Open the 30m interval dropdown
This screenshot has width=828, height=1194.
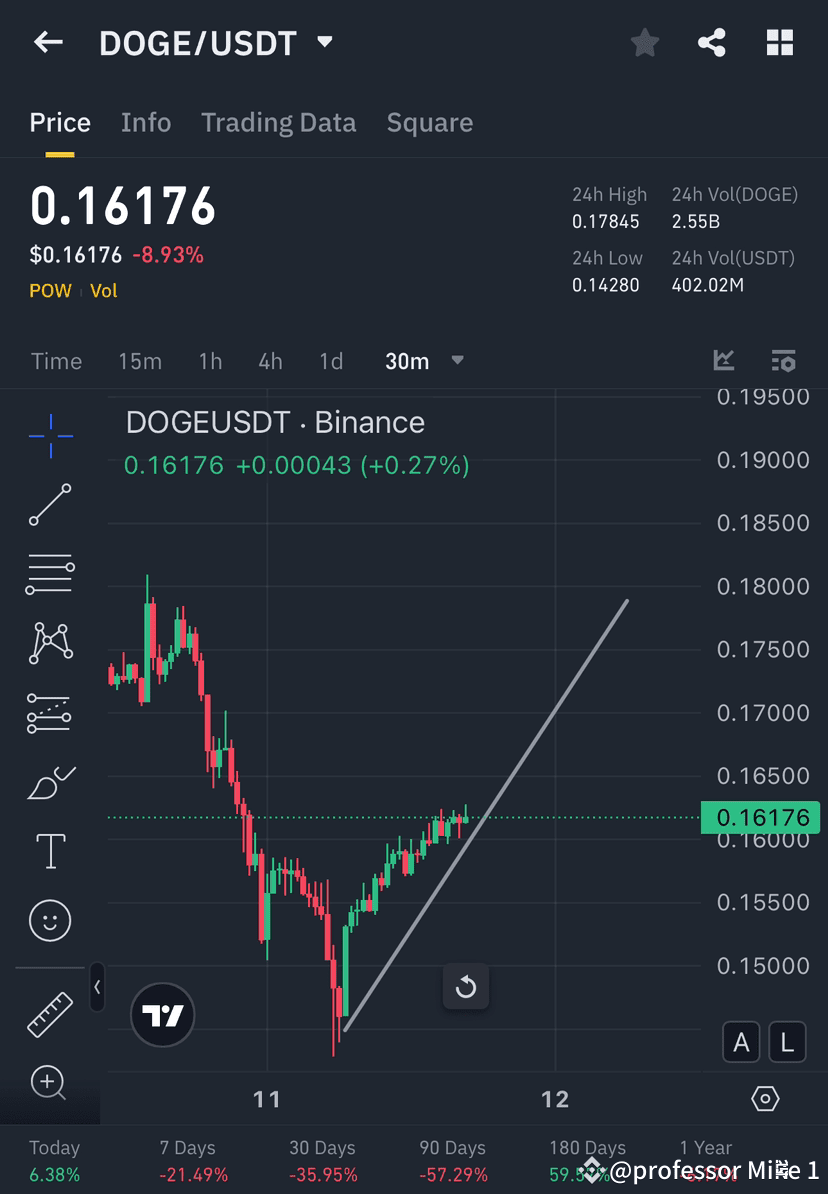(424, 361)
